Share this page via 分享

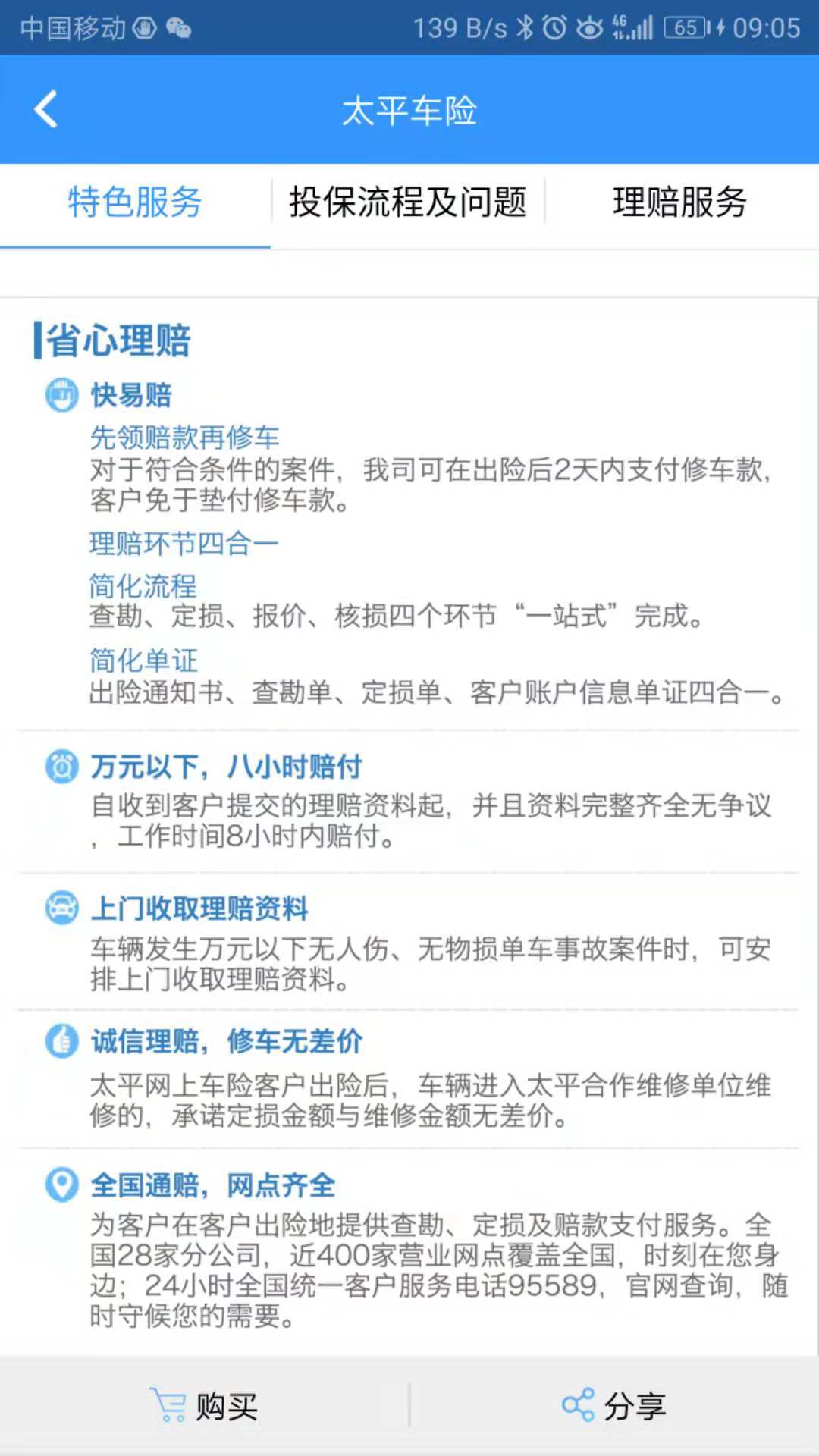pos(614,1406)
